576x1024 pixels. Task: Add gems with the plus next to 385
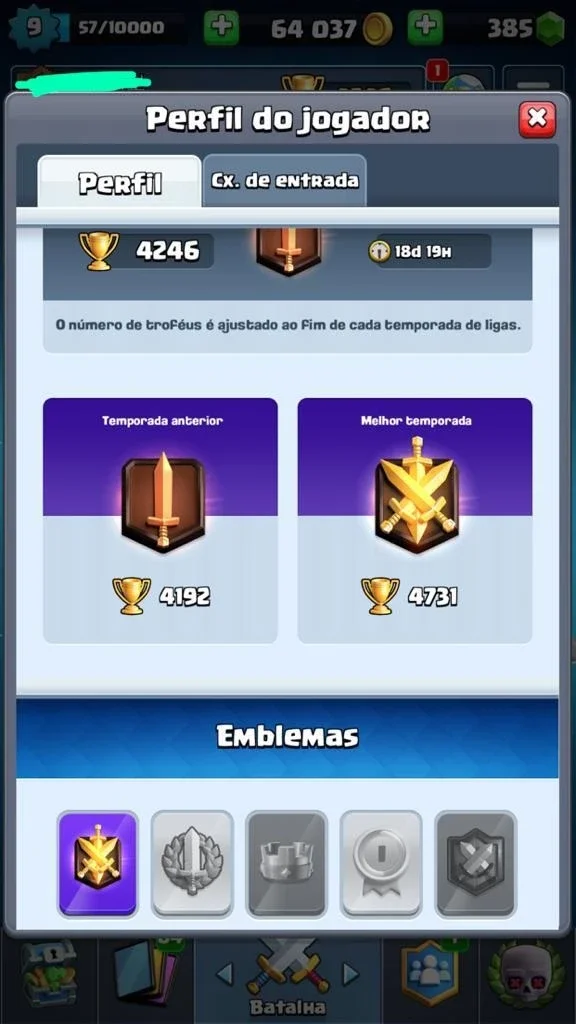[x=425, y=28]
